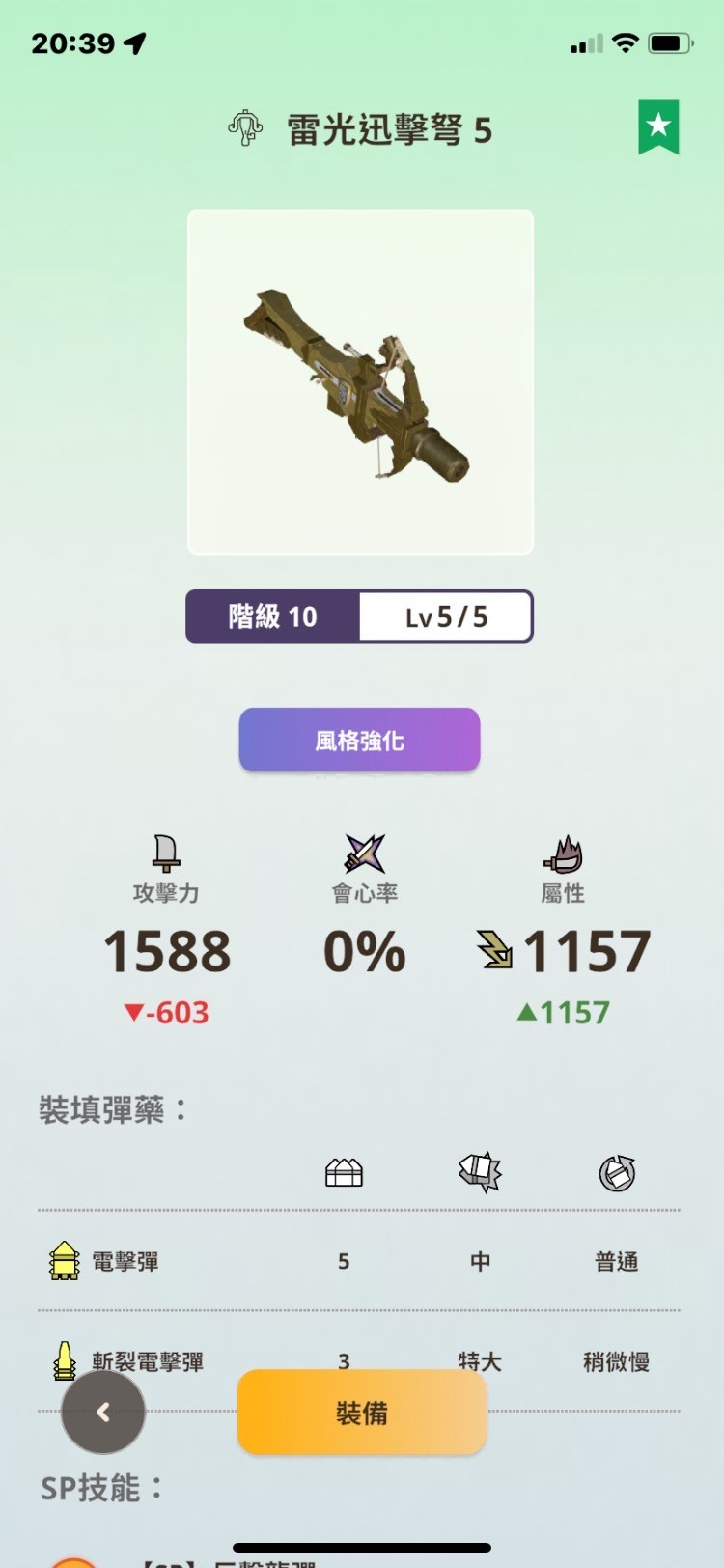The image size is (724, 1568).
Task: Tap the 裝備 equip button
Action: click(359, 1413)
